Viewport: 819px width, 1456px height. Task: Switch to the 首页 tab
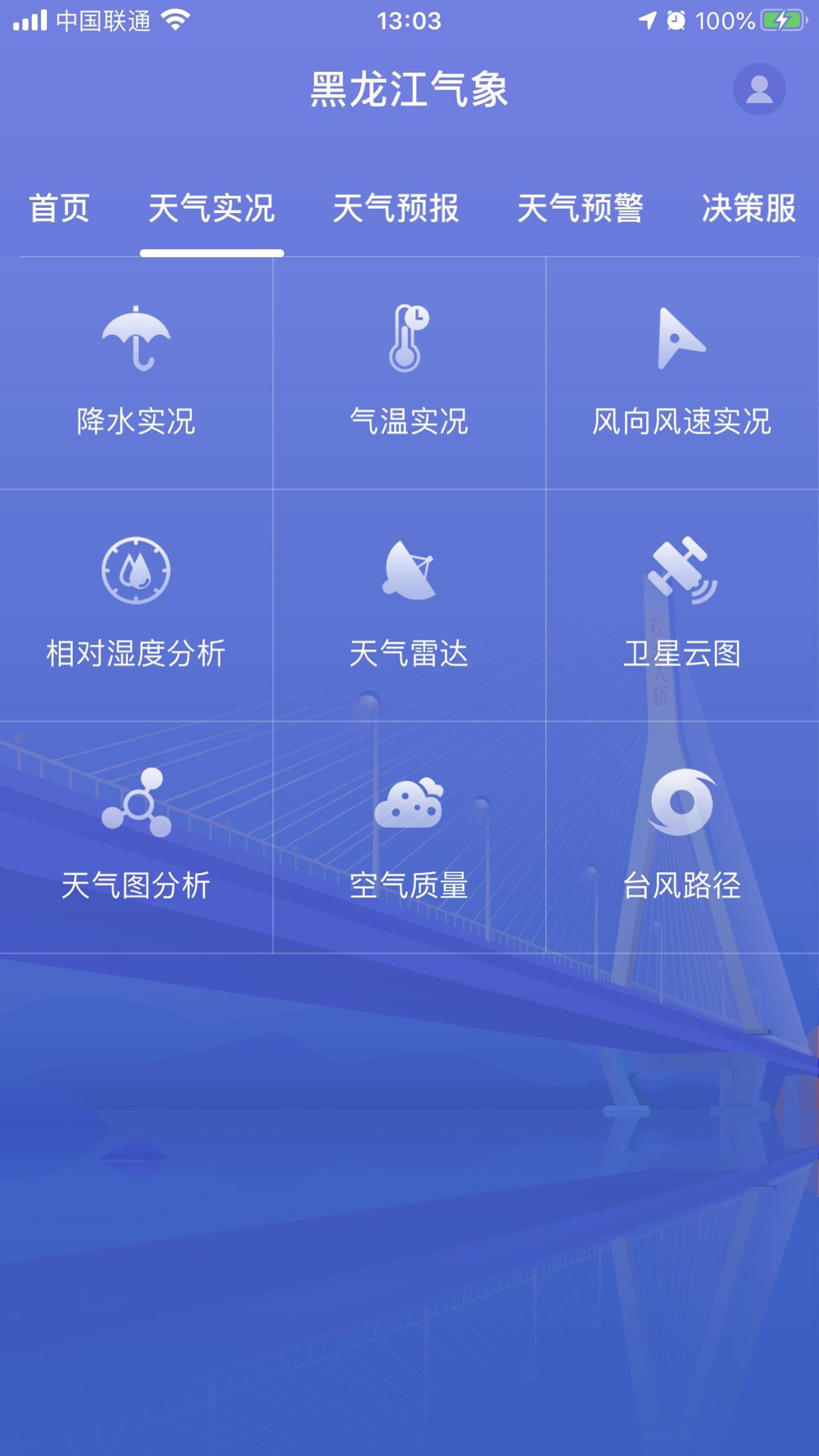click(x=60, y=208)
